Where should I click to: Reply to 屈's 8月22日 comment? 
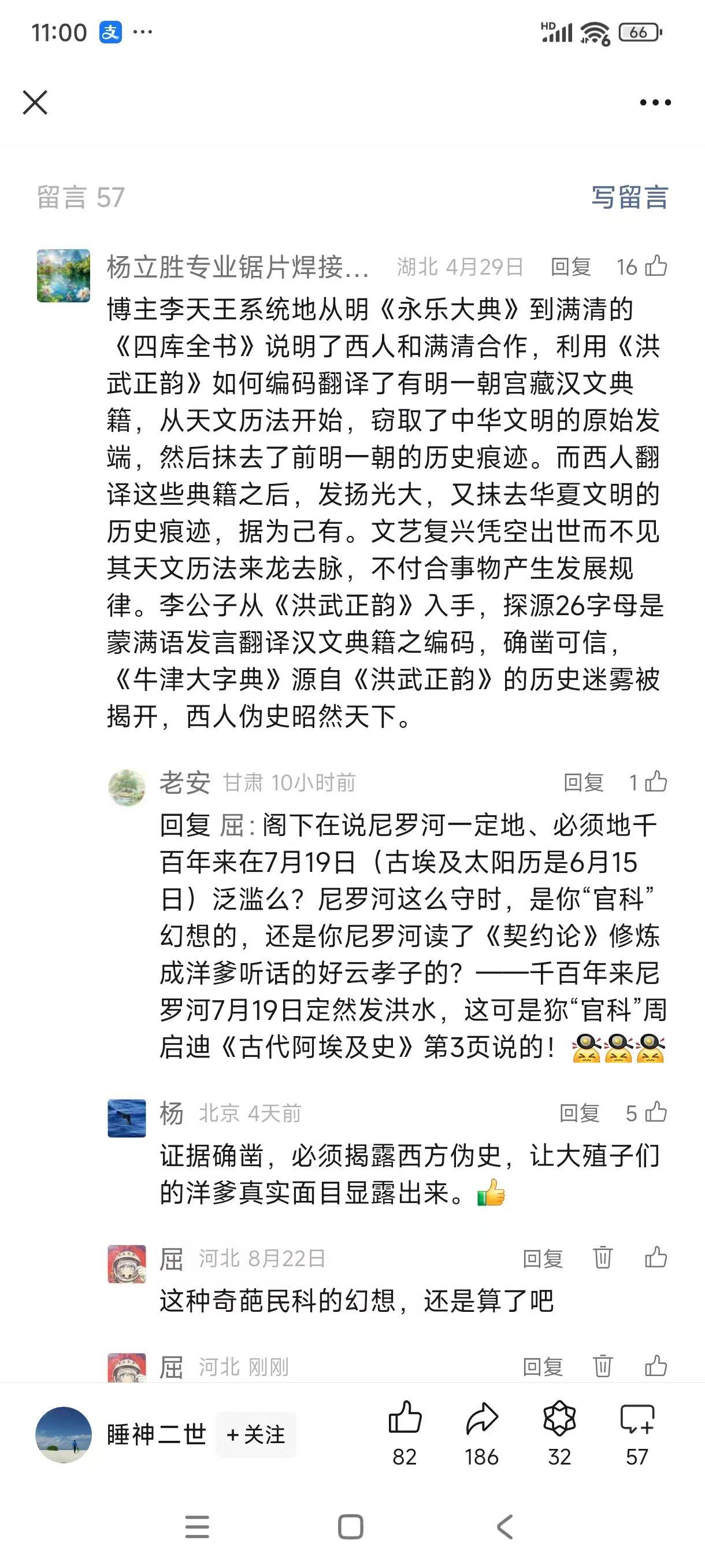(543, 1258)
